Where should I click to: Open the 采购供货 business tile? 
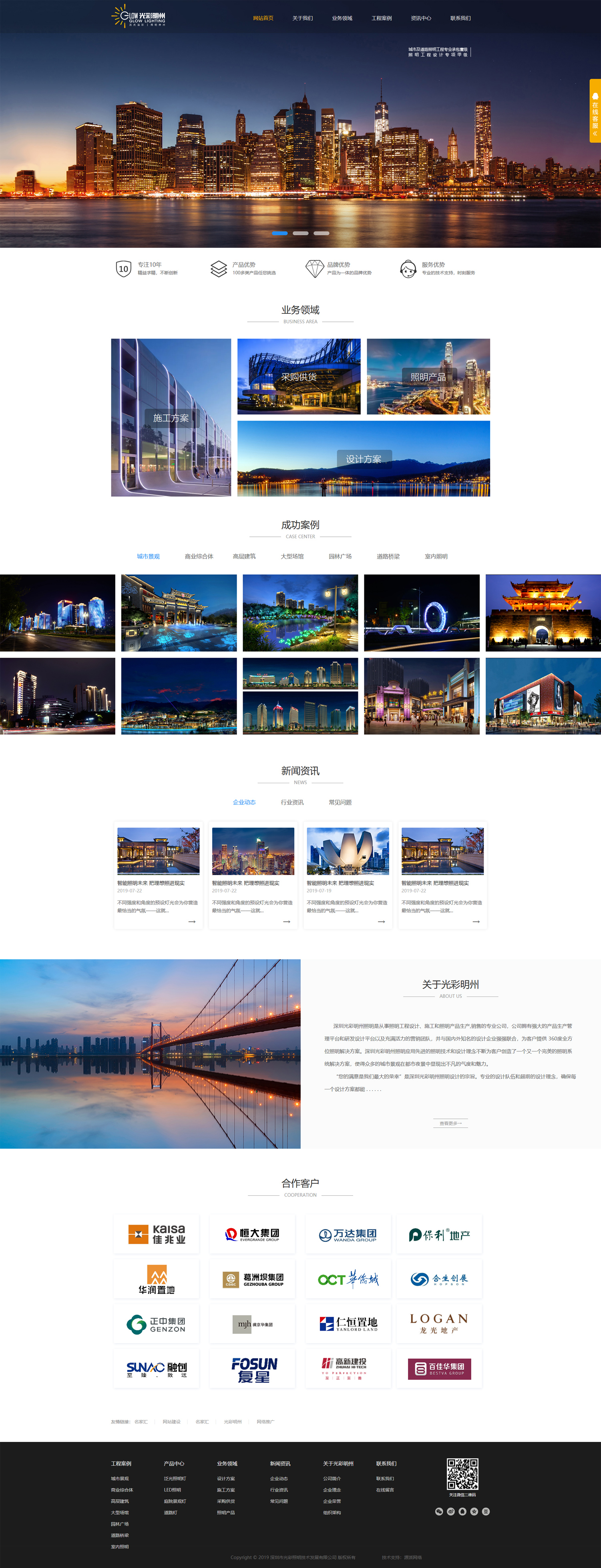(x=298, y=377)
